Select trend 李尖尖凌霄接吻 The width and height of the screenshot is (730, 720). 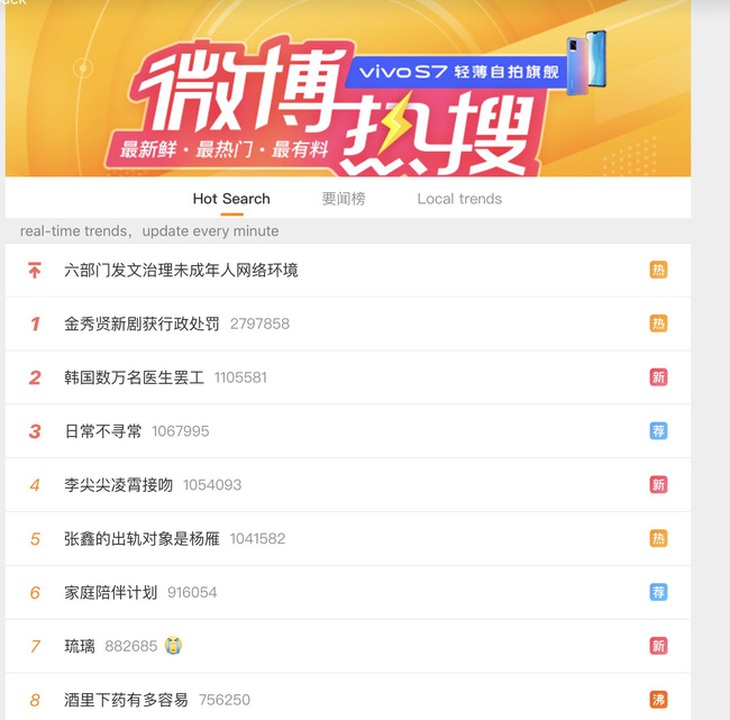118,485
